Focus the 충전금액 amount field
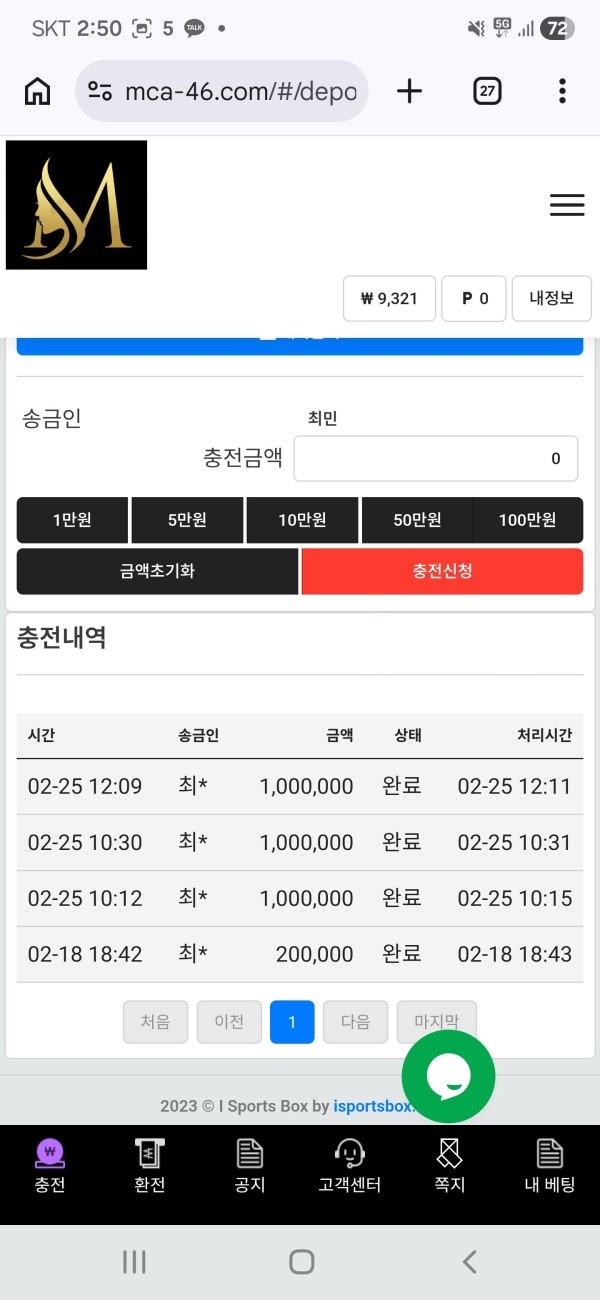The image size is (600, 1300). 435,459
